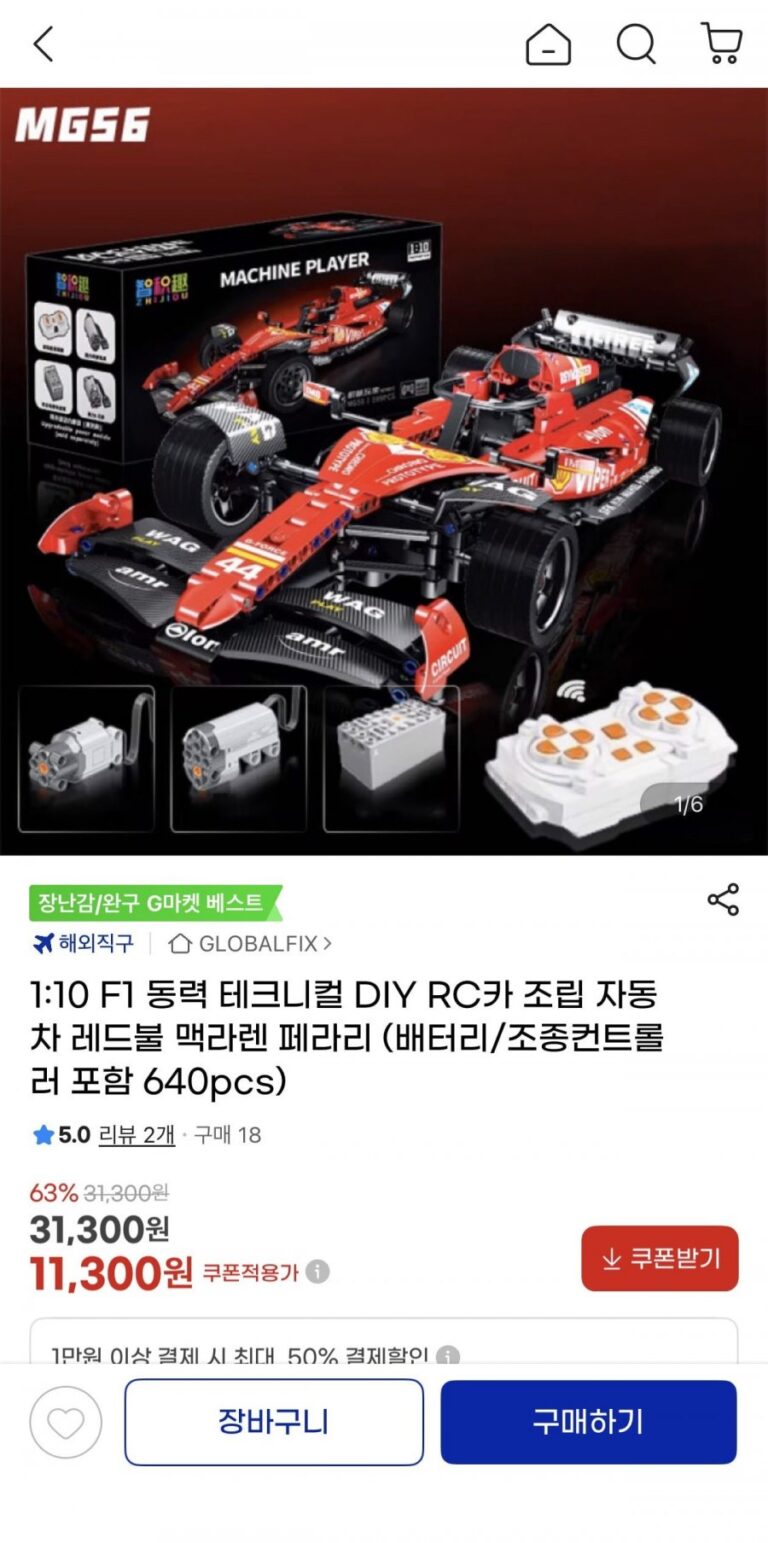Share this product
The image size is (768, 1543).
[x=723, y=899]
